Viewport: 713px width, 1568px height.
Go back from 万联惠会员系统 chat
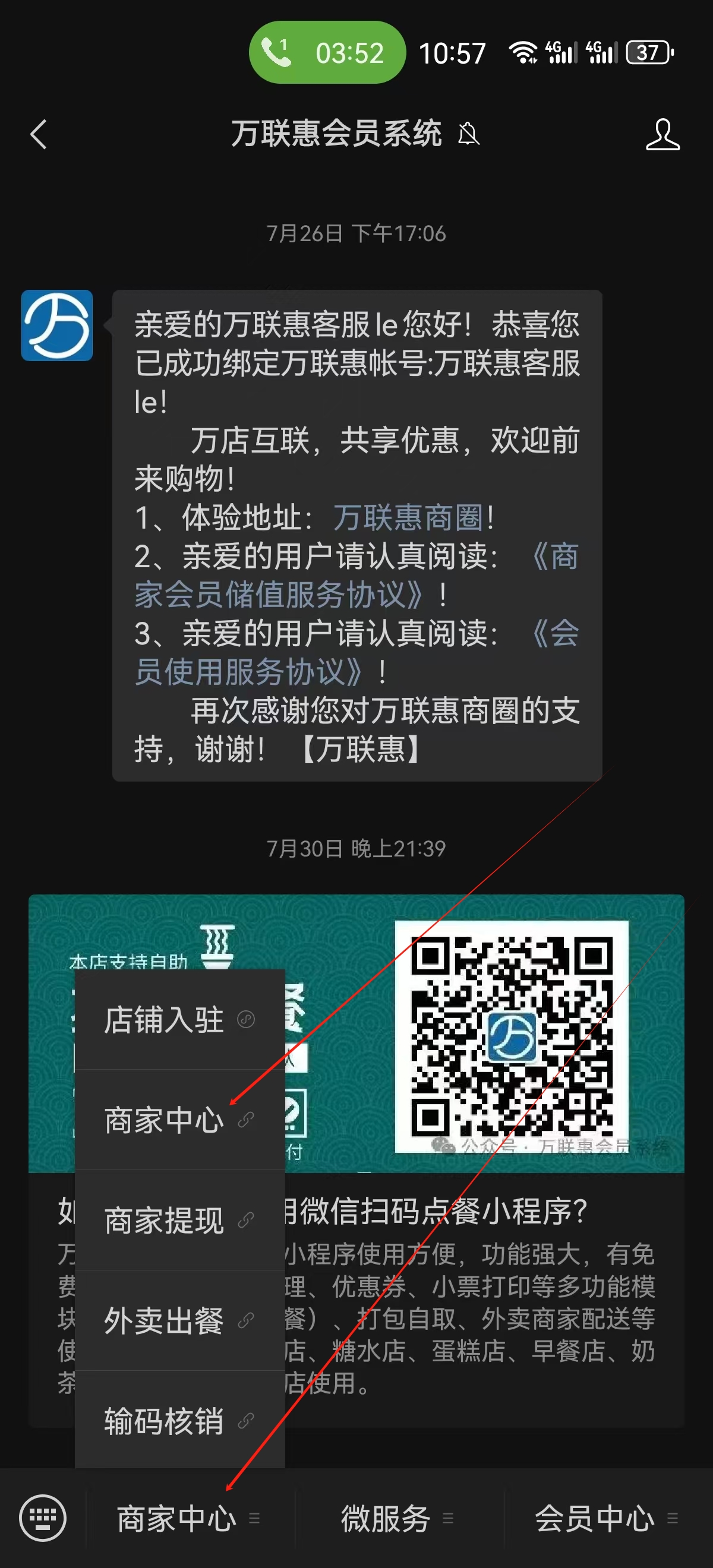(39, 134)
